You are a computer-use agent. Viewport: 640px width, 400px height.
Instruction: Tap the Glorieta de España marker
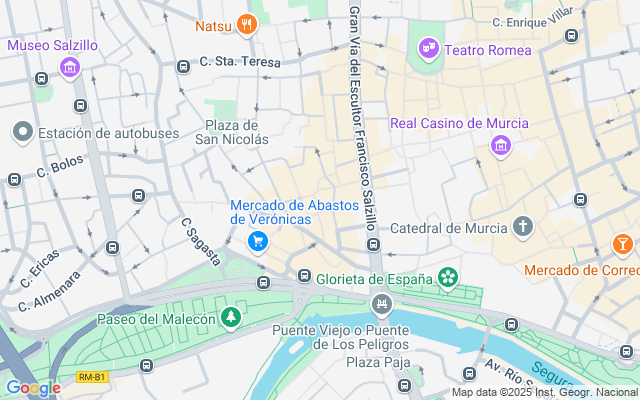coord(448,278)
